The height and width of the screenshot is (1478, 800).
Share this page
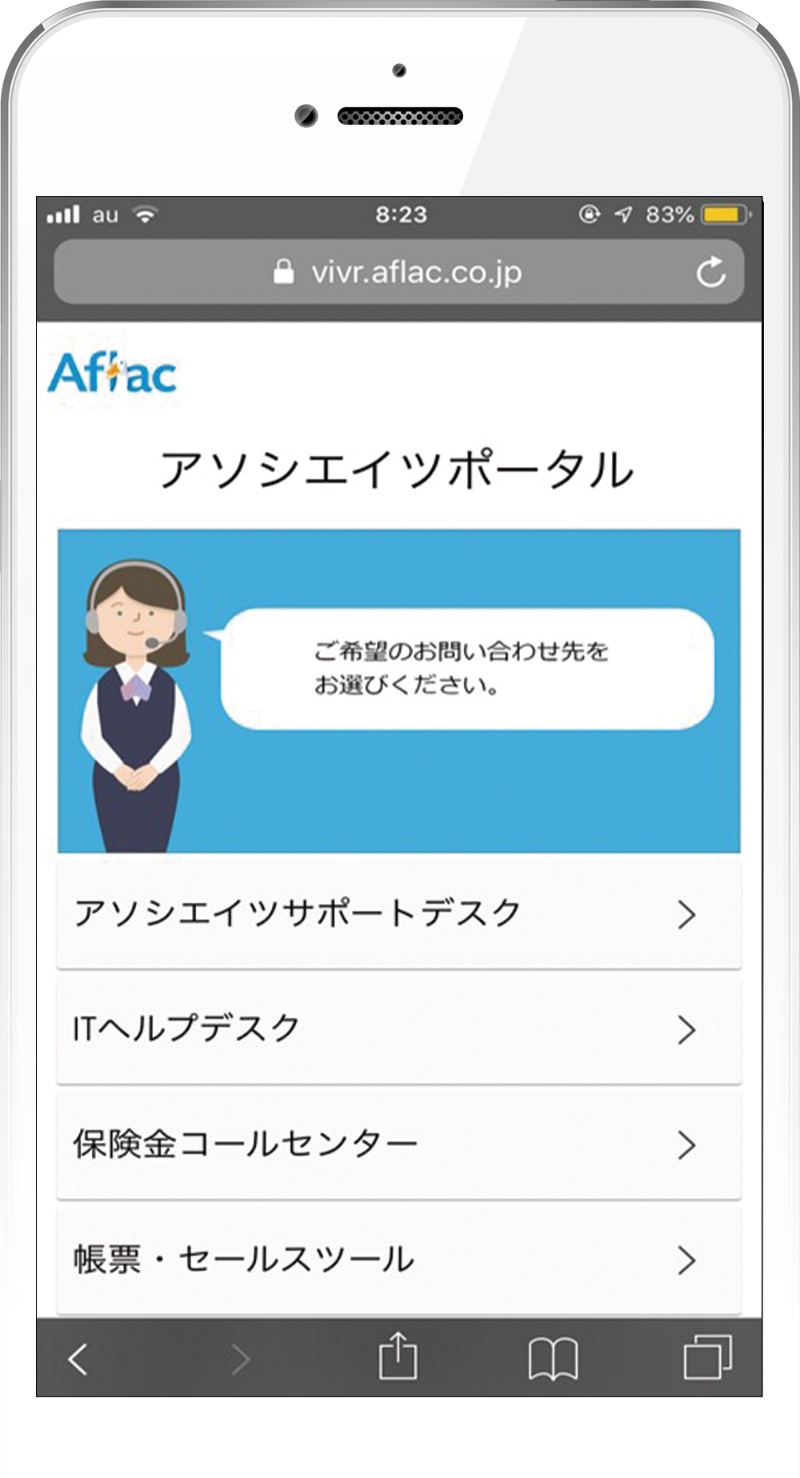[x=398, y=1358]
